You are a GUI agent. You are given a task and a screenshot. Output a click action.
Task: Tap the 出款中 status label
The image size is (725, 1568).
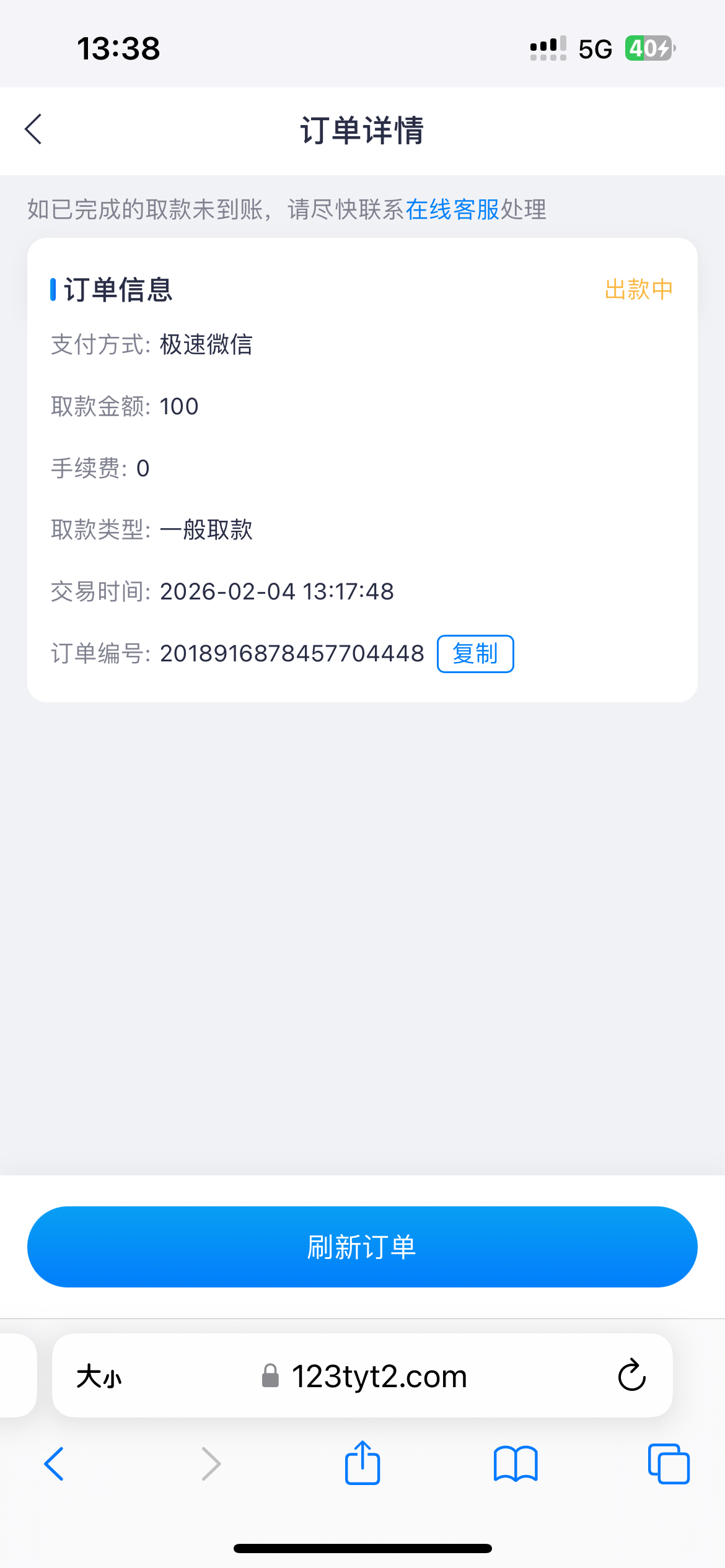coord(638,289)
